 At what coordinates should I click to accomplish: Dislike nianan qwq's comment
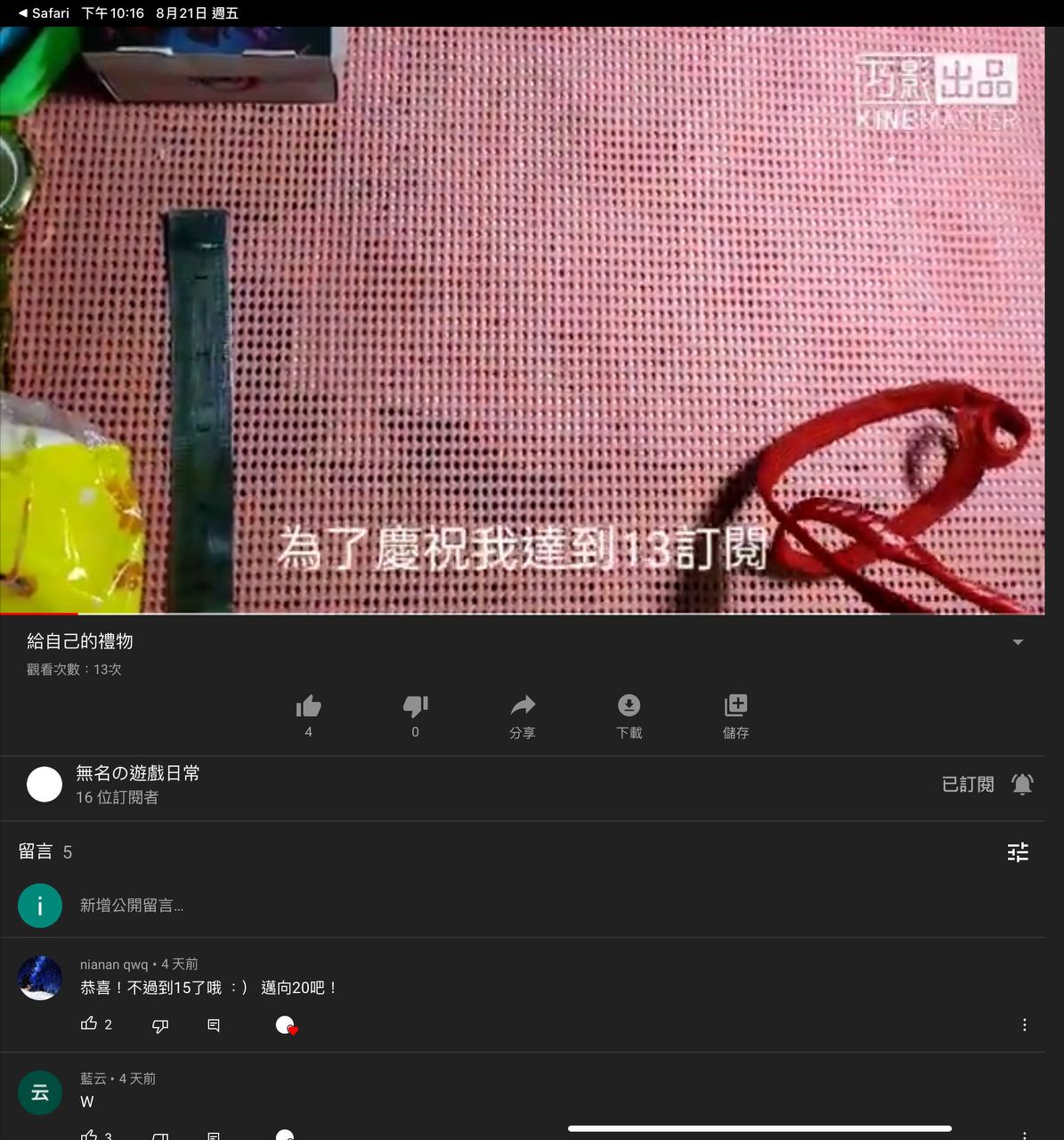(x=160, y=1025)
